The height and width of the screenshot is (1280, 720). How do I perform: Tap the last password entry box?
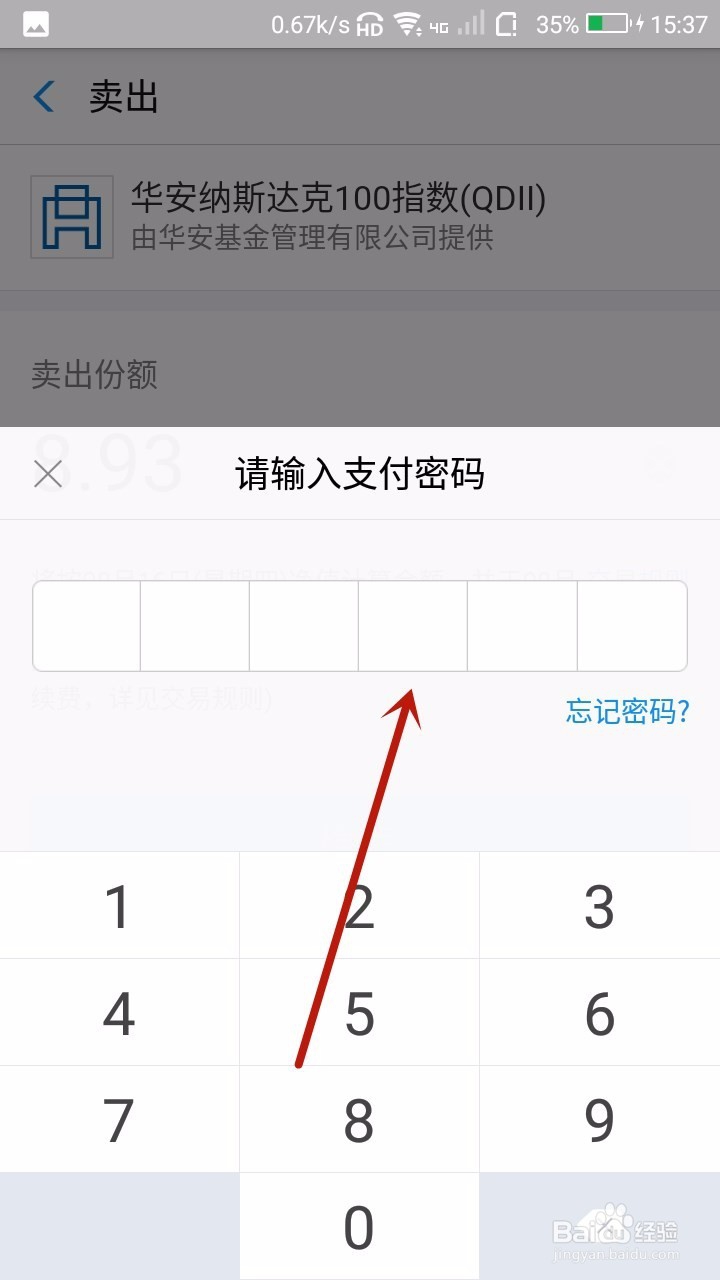[x=630, y=625]
